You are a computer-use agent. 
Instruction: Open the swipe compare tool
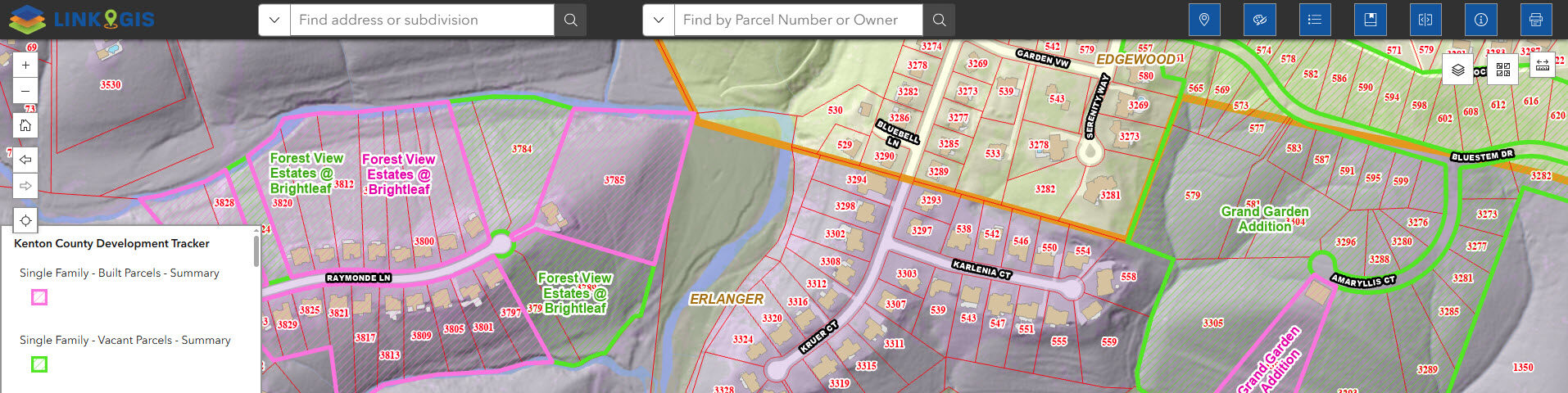[x=1425, y=20]
